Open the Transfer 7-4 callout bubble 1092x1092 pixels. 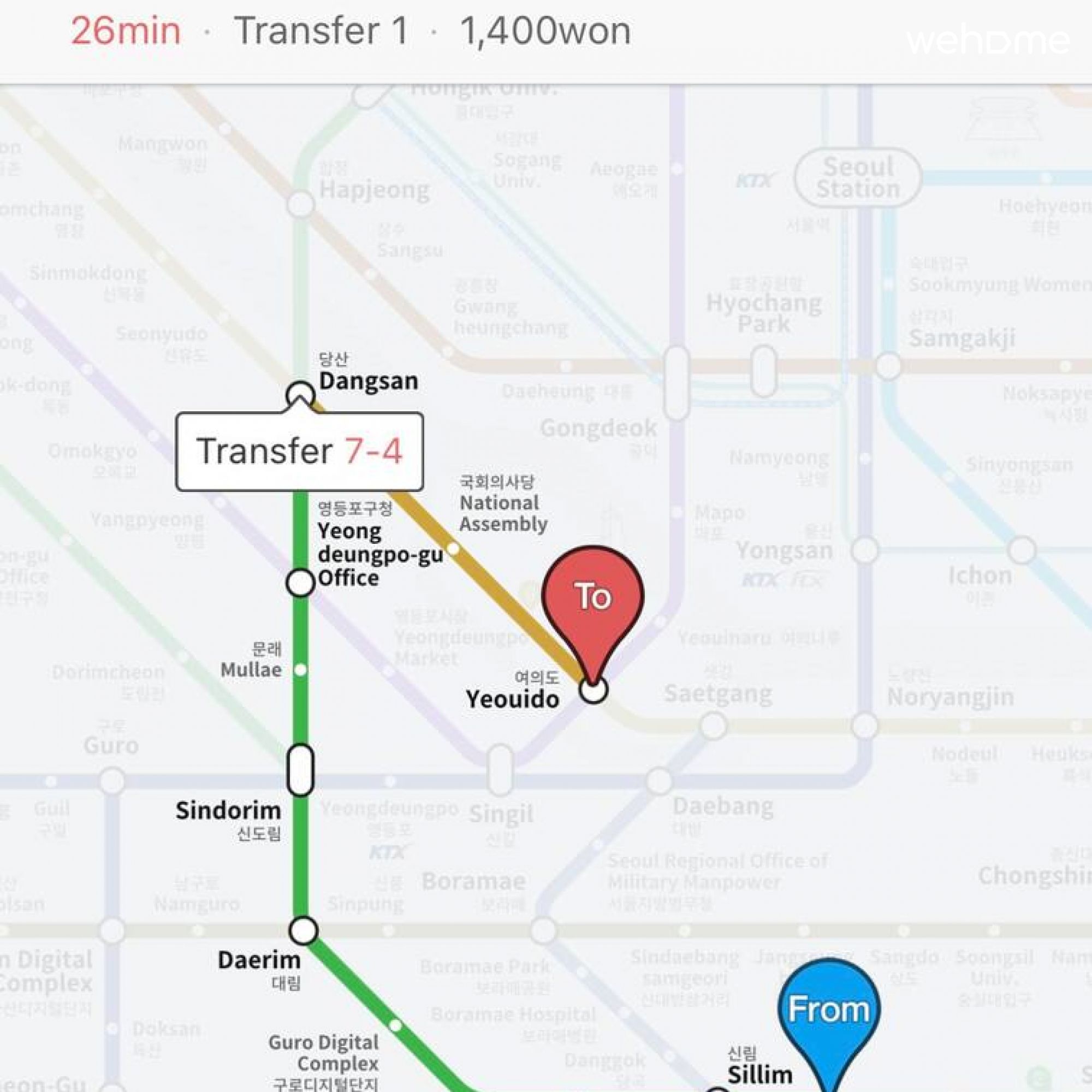pyautogui.click(x=299, y=452)
